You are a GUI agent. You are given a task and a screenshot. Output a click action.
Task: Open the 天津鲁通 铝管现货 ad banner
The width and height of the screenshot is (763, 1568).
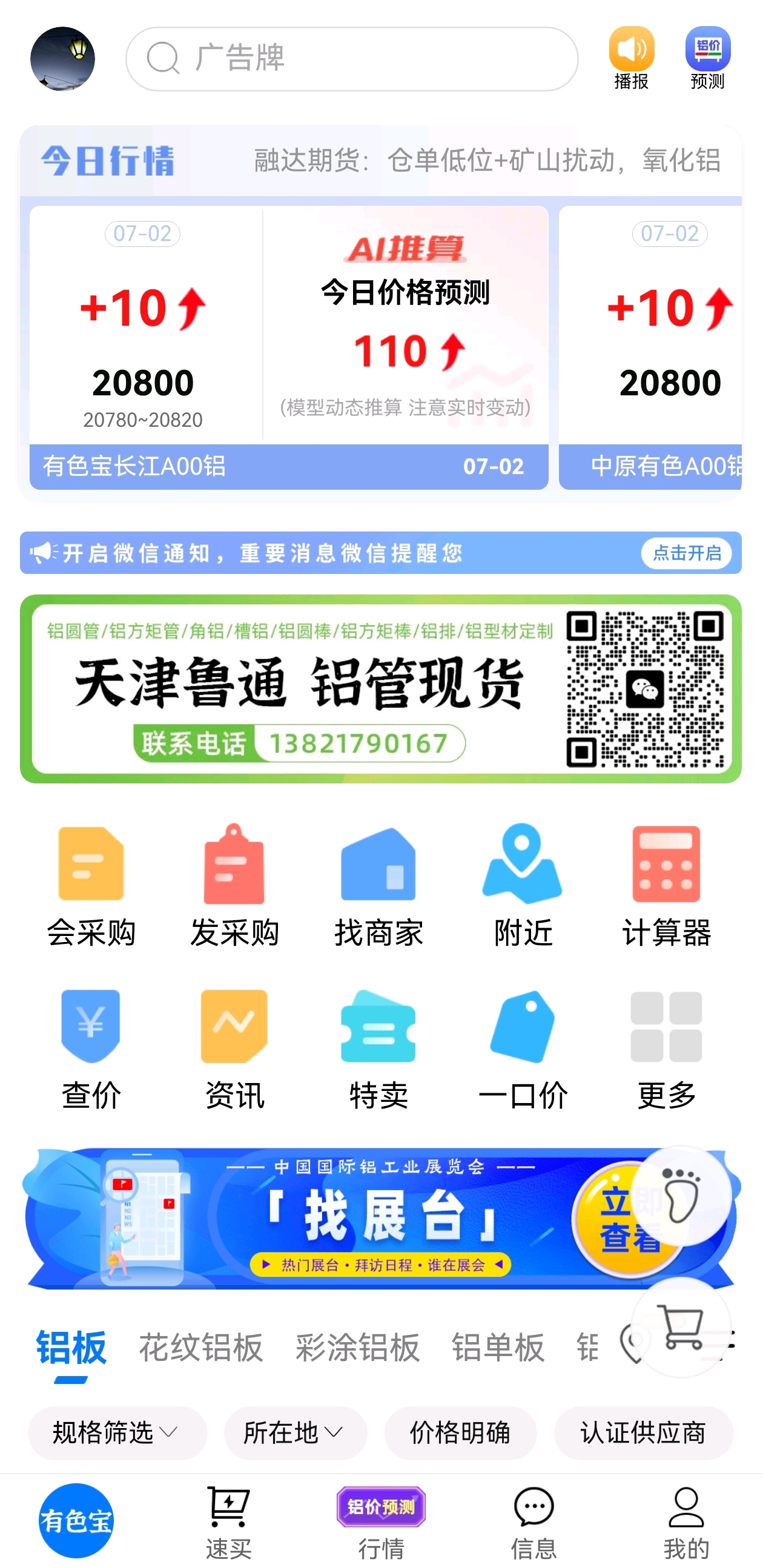[380, 688]
